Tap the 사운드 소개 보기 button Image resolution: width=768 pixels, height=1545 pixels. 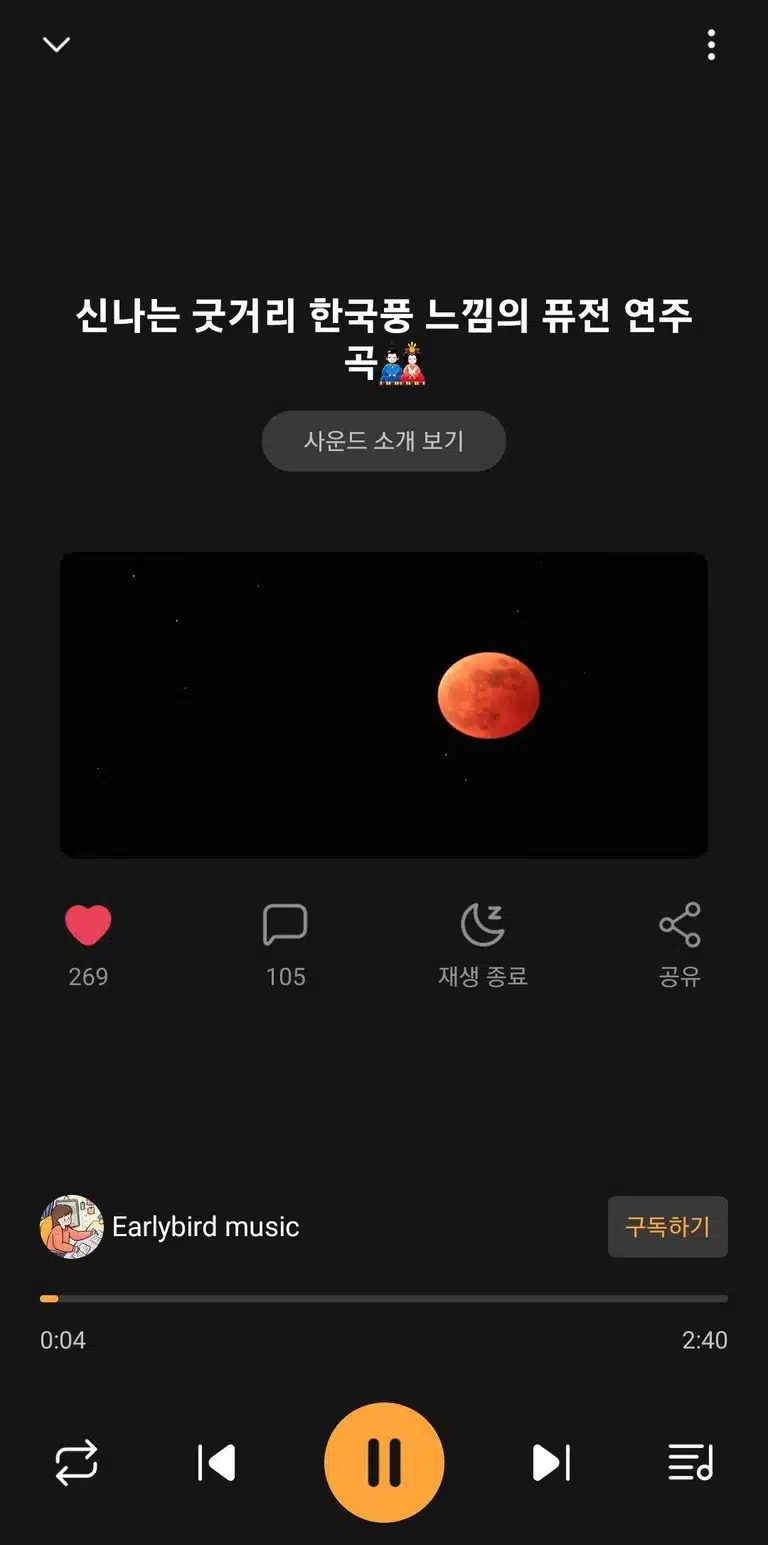coord(384,441)
